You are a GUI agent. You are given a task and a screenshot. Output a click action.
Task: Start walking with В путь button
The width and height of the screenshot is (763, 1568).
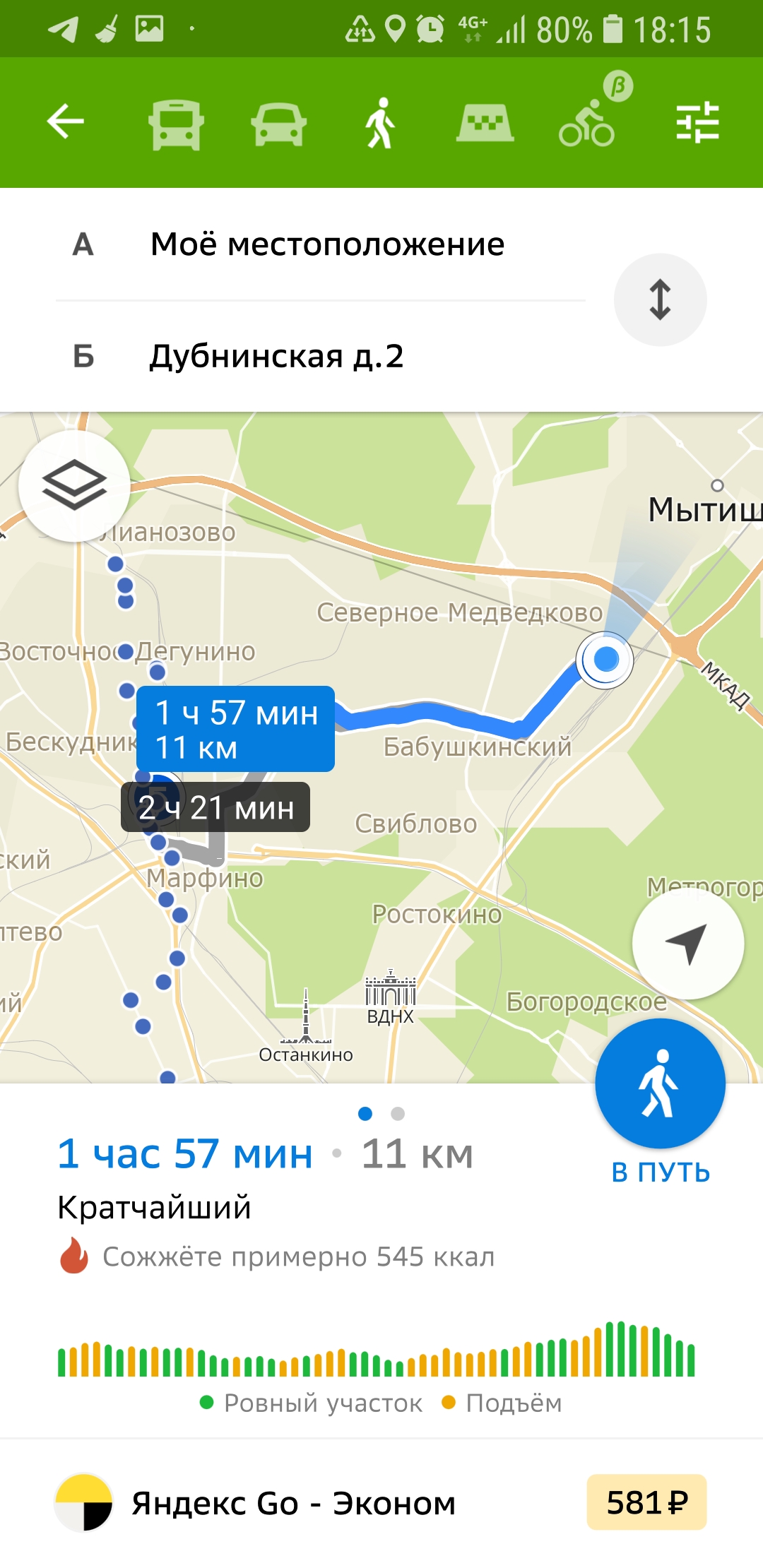pyautogui.click(x=660, y=1084)
